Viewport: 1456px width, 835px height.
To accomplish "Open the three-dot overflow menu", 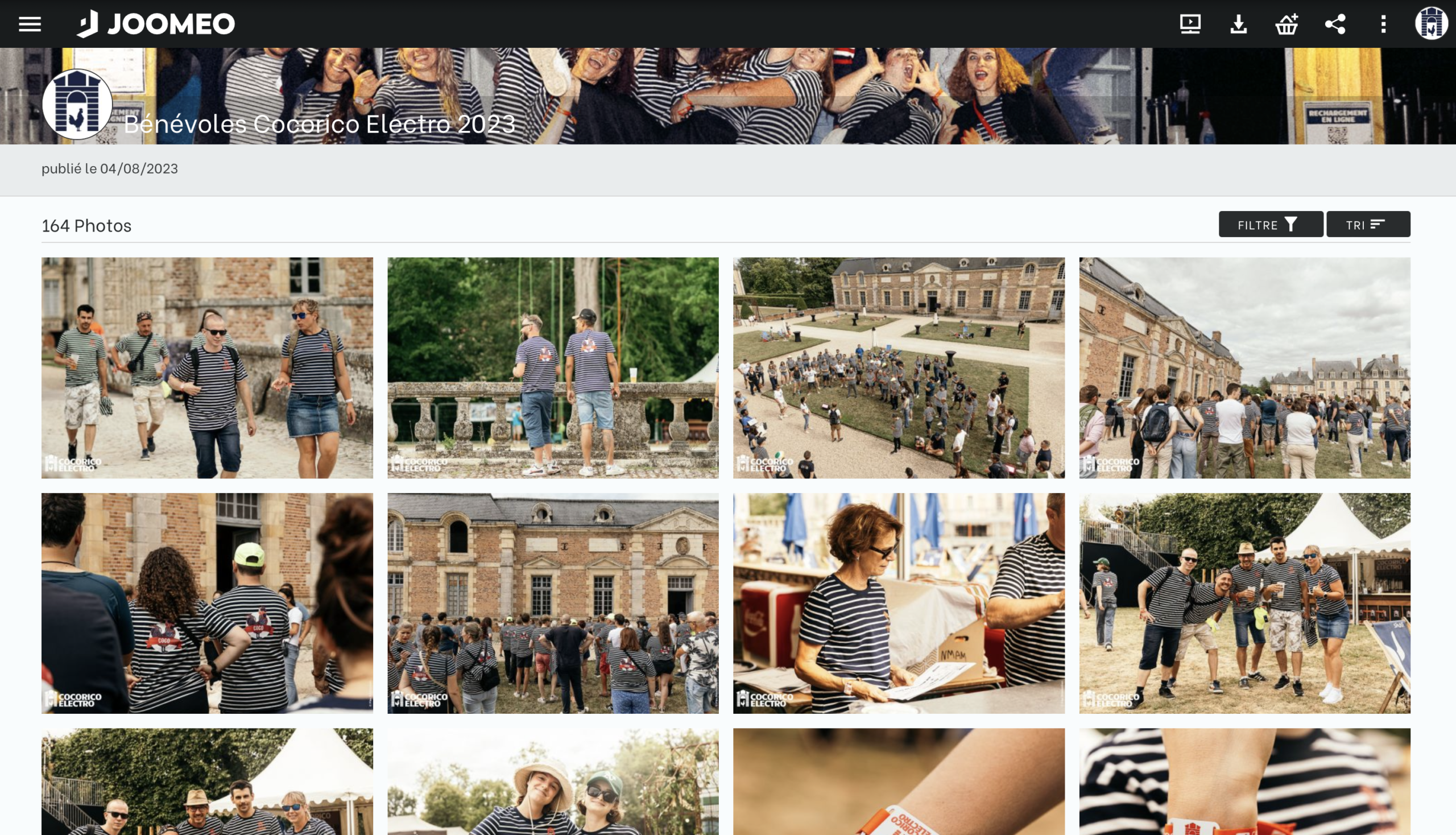I will 1383,24.
